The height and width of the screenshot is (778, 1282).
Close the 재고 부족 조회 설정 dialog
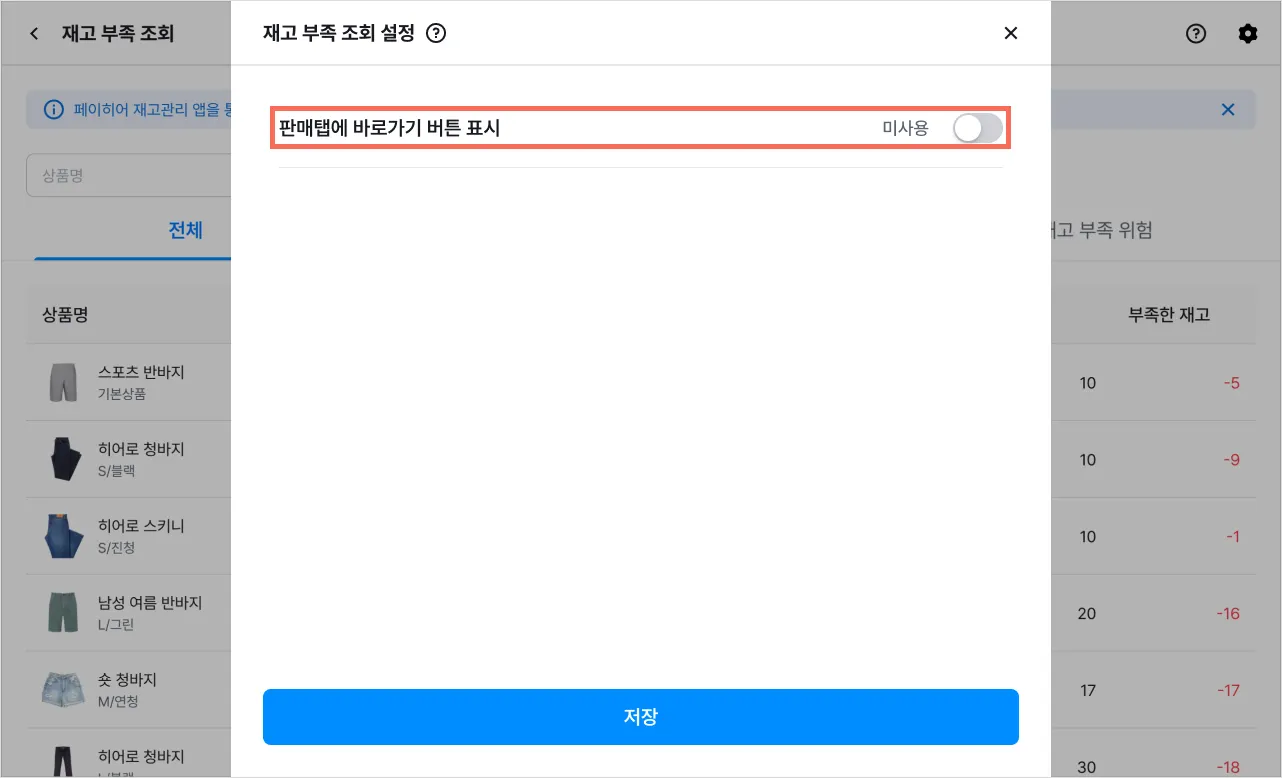1010,33
